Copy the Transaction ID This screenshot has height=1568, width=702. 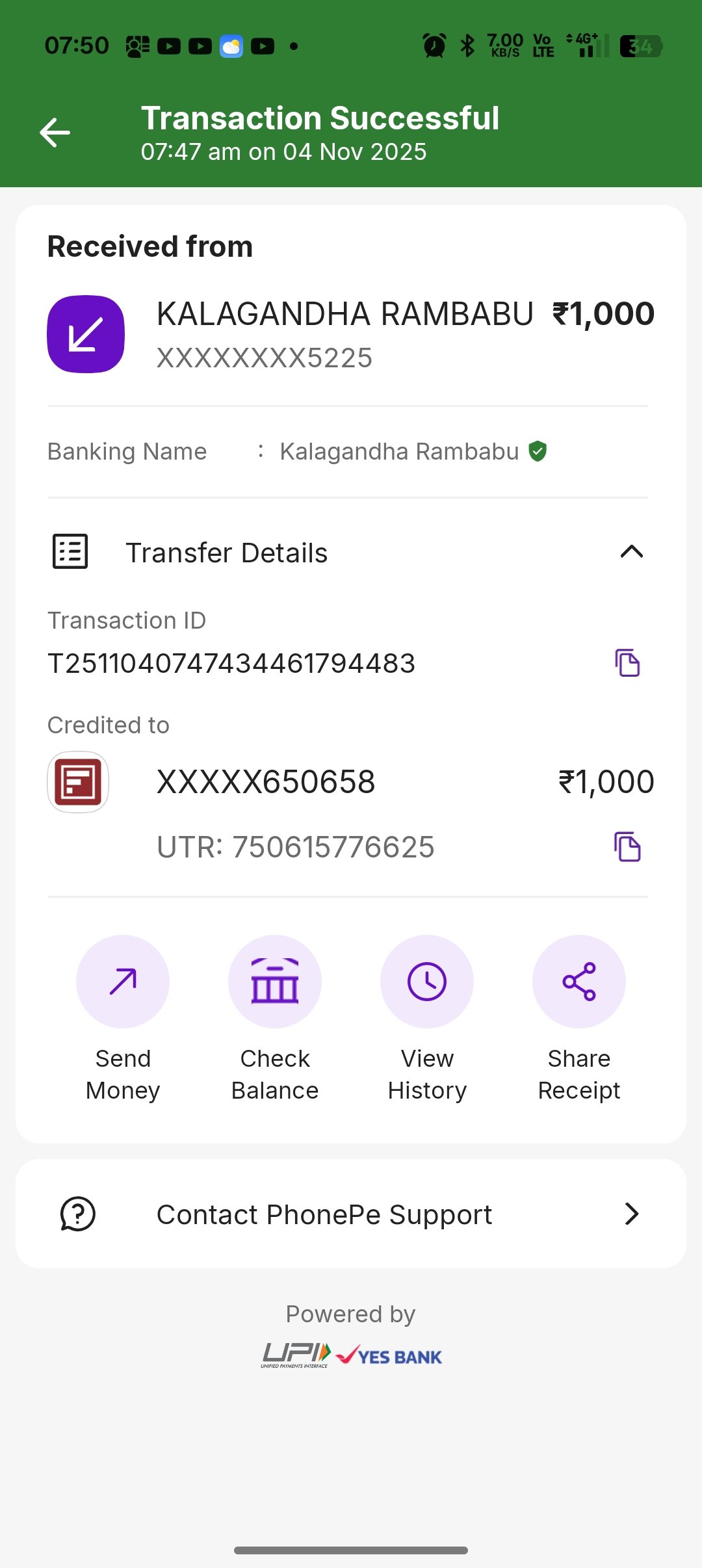[x=627, y=664]
